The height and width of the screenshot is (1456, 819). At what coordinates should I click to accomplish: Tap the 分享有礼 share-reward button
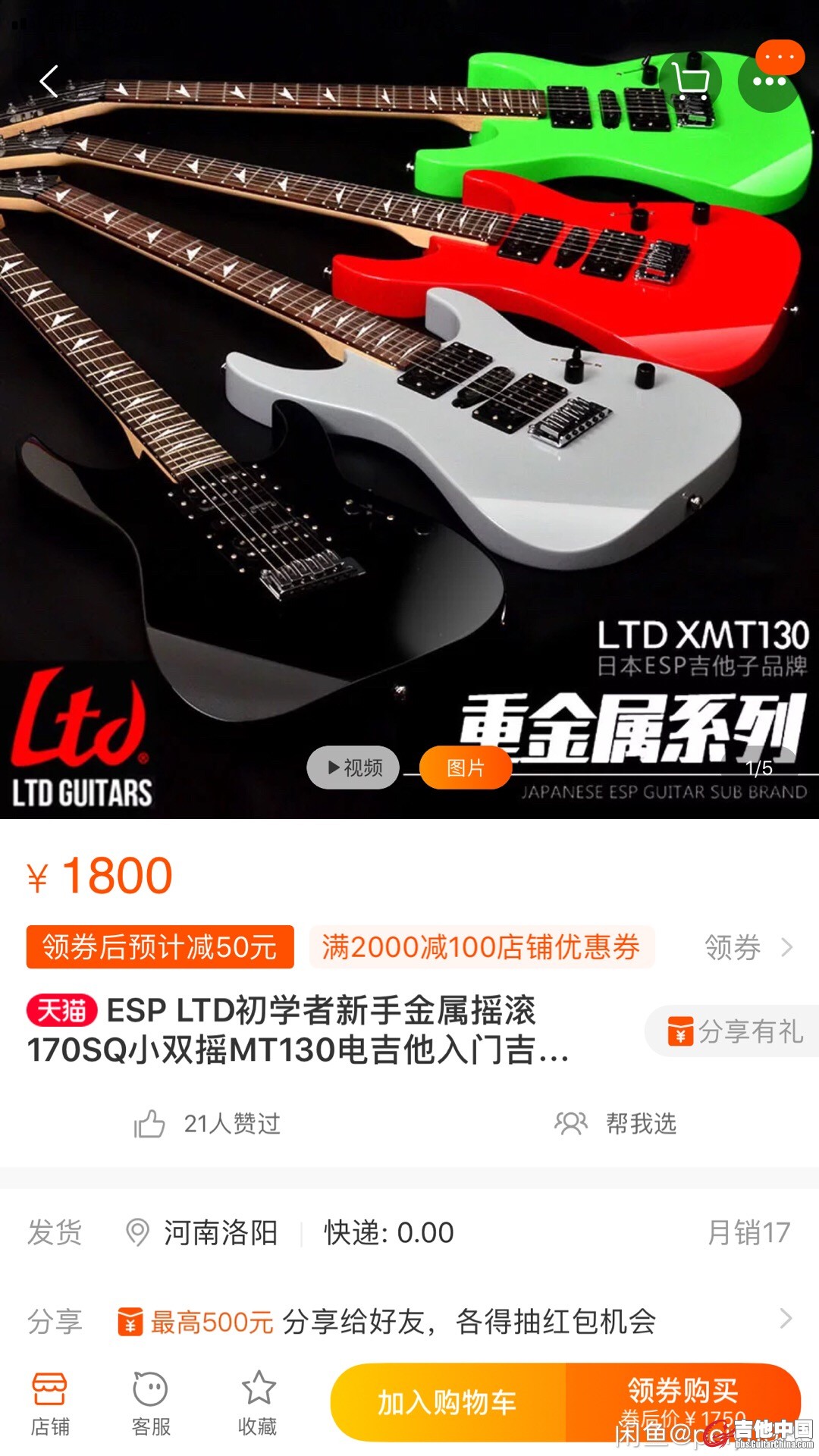coord(734,1031)
